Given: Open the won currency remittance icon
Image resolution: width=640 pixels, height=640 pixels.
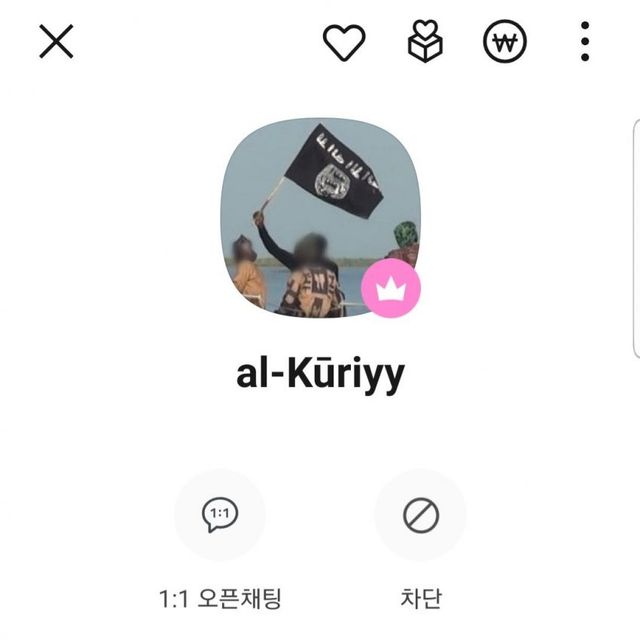Looking at the screenshot, I should (505, 42).
